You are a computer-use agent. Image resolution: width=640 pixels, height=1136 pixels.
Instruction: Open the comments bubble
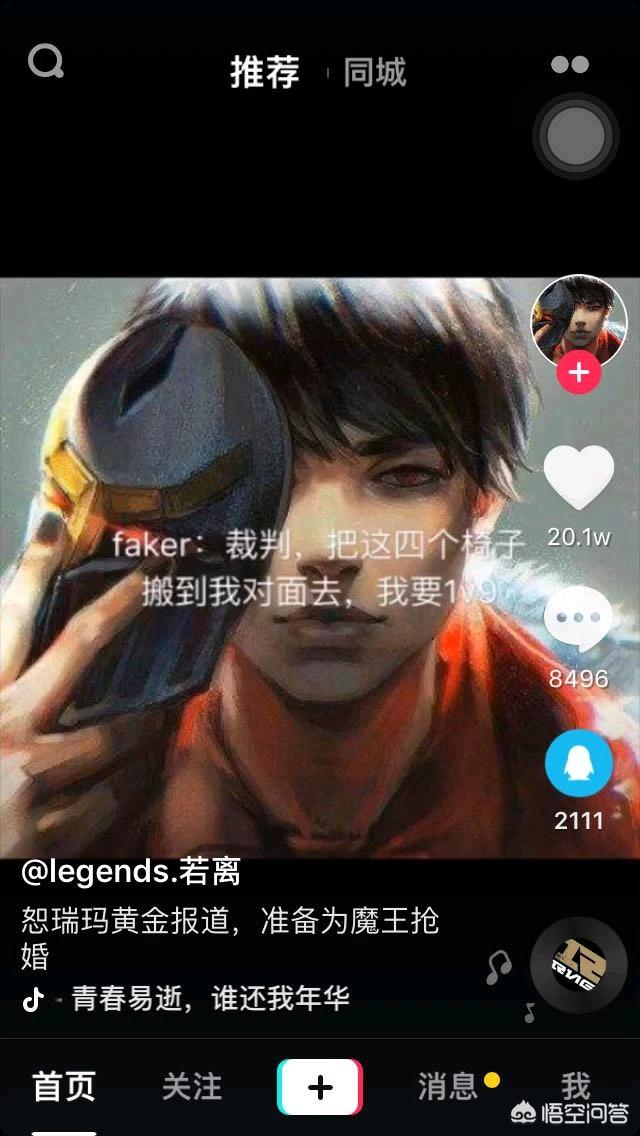tap(578, 620)
